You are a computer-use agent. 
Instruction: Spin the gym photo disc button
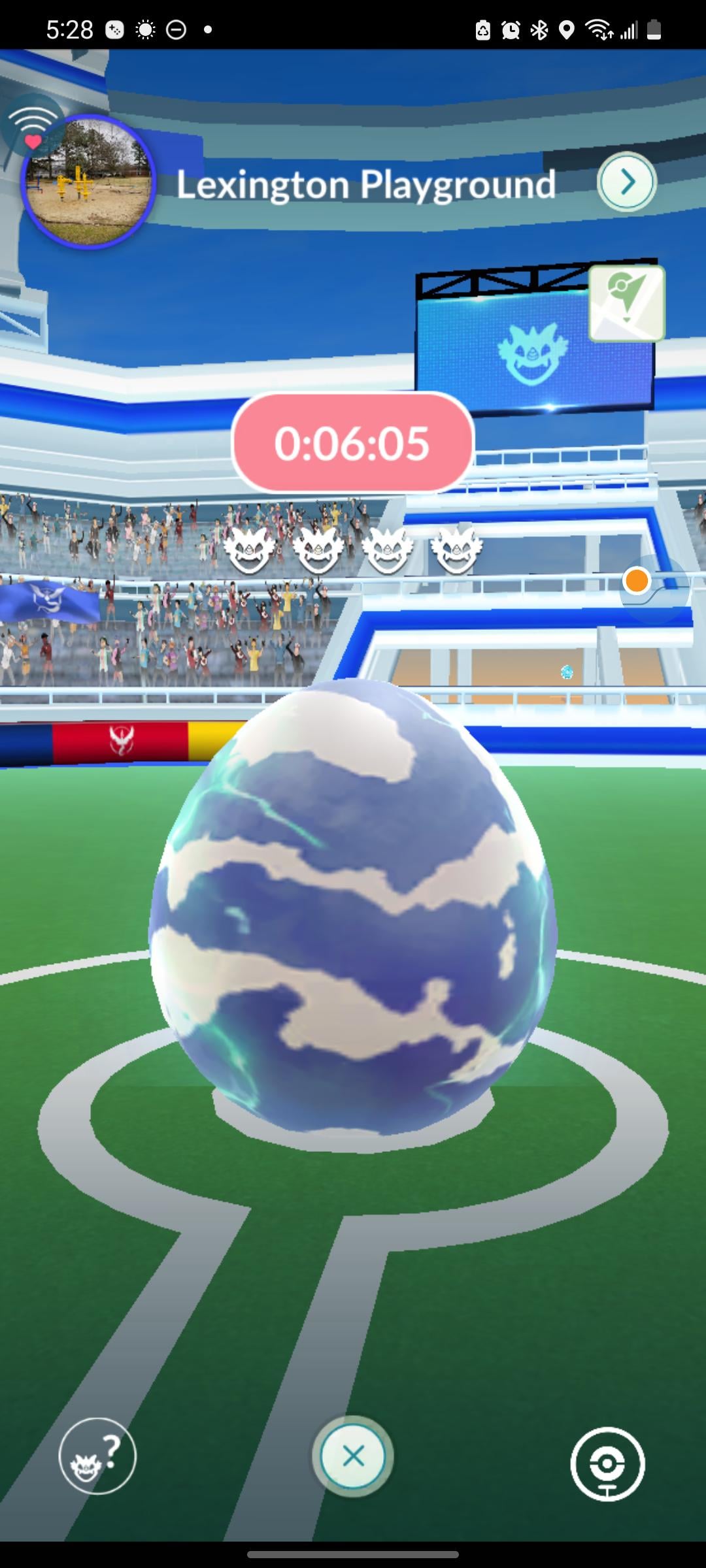click(x=607, y=1463)
